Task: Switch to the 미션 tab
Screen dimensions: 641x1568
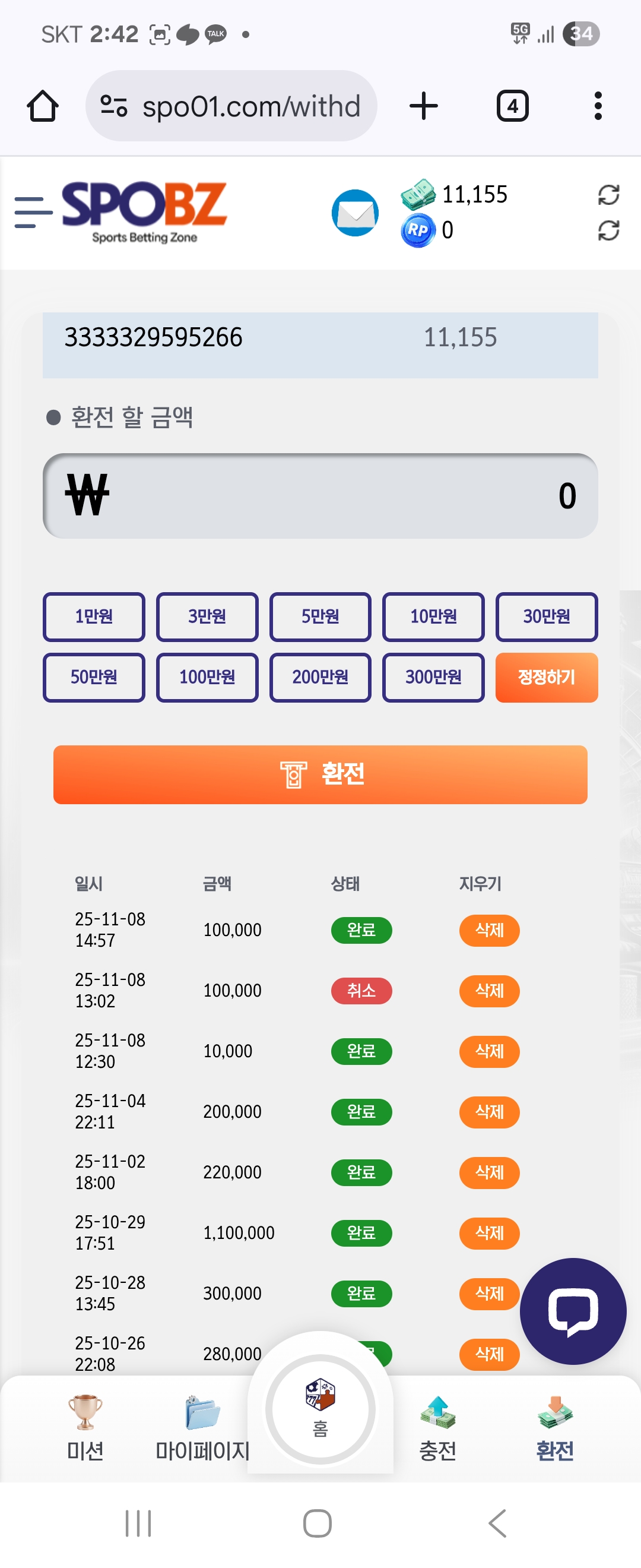Action: point(84,1428)
